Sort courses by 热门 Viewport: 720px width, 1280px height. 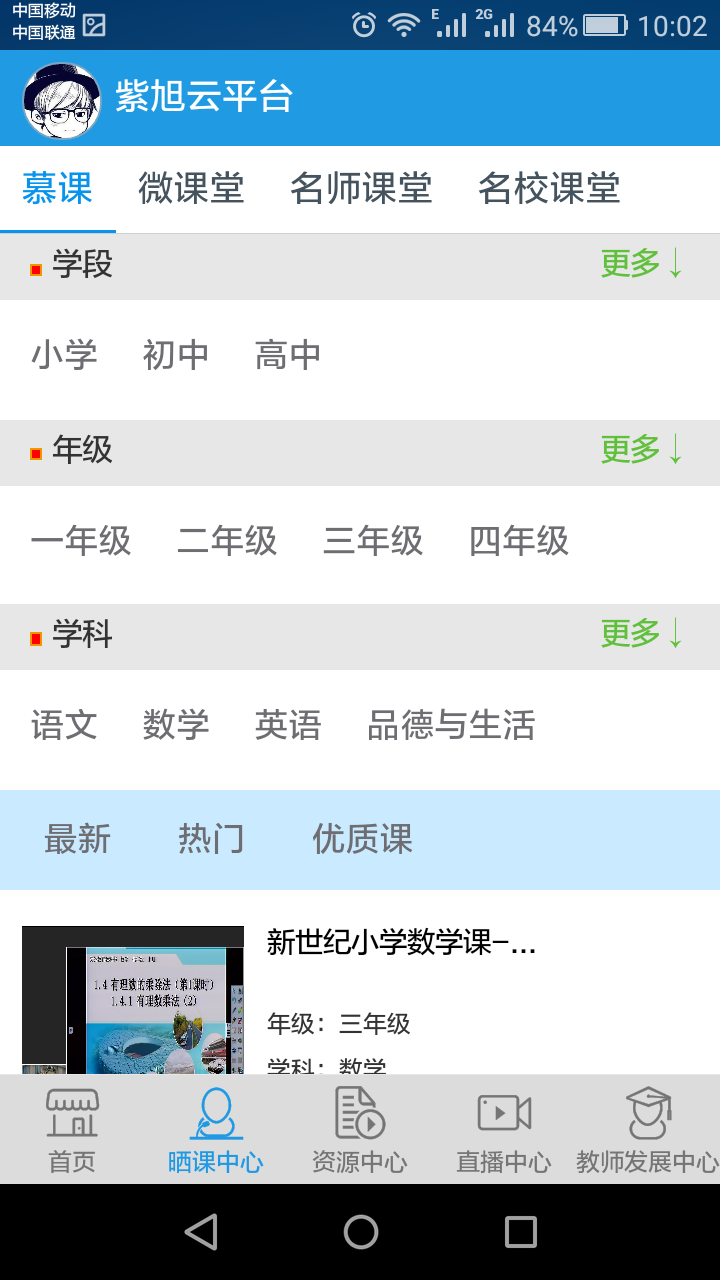(211, 839)
